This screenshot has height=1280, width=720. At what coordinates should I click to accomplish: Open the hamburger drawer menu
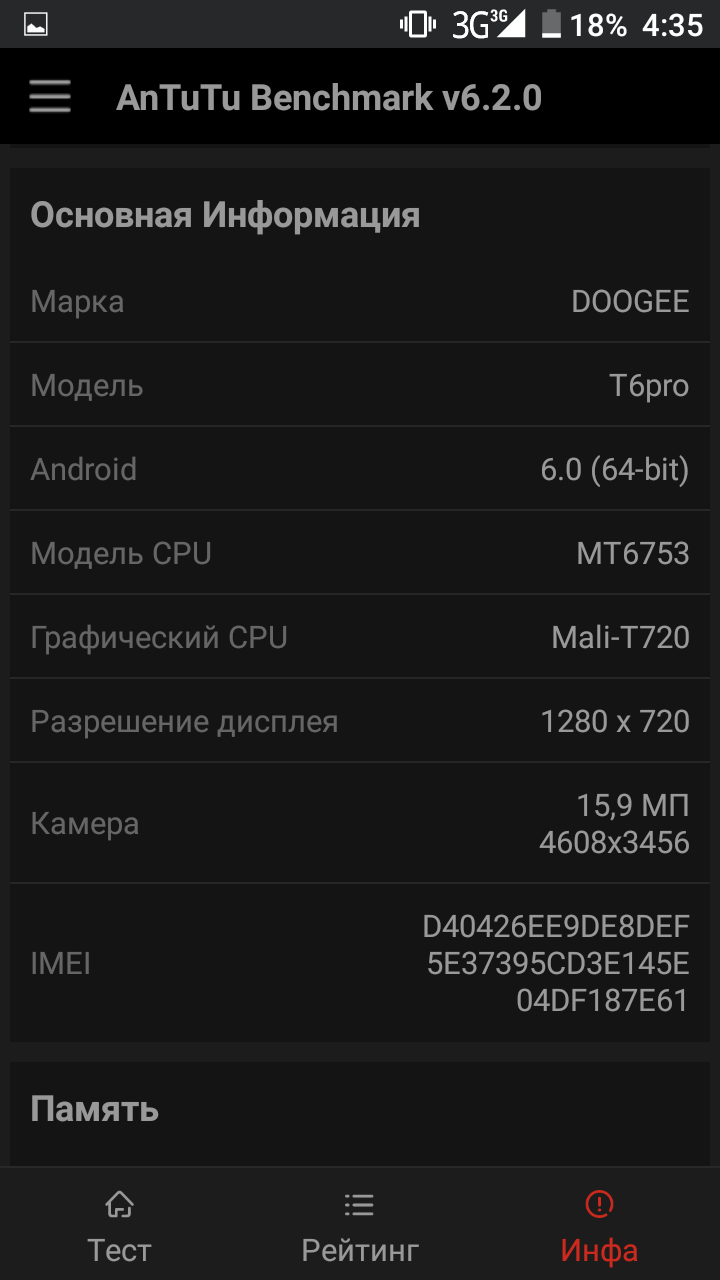tap(50, 97)
